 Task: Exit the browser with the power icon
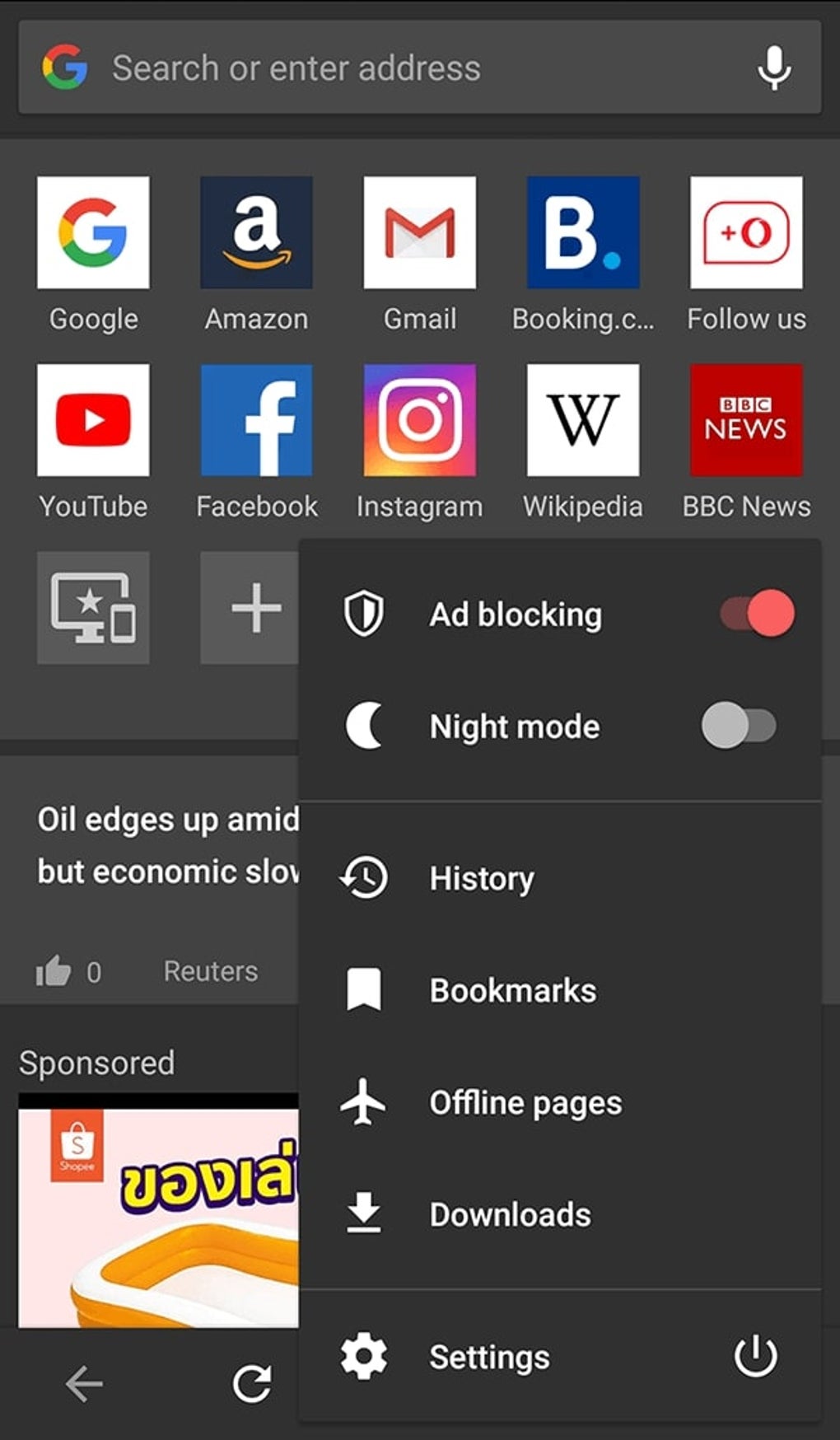coord(755,1357)
